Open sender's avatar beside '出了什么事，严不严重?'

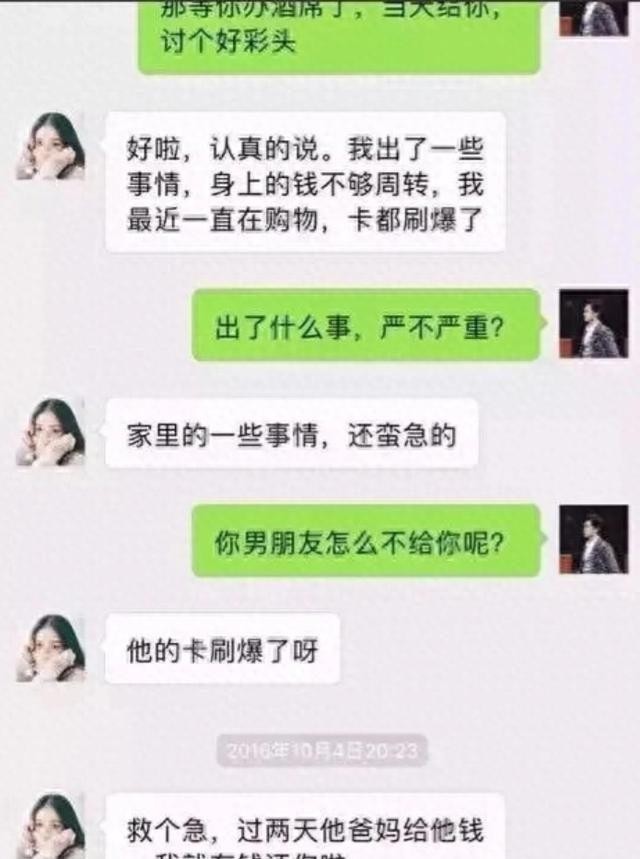(593, 323)
